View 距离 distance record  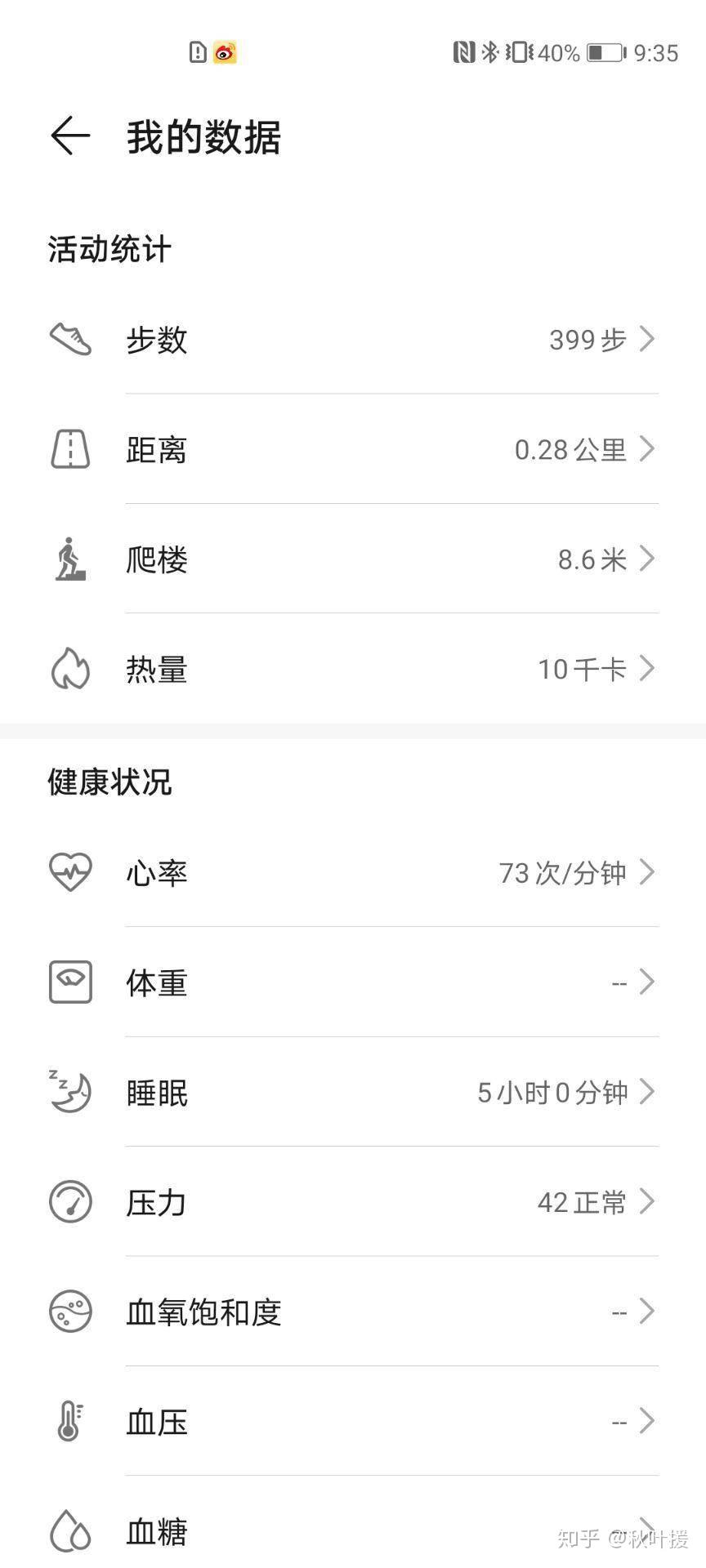tap(353, 449)
